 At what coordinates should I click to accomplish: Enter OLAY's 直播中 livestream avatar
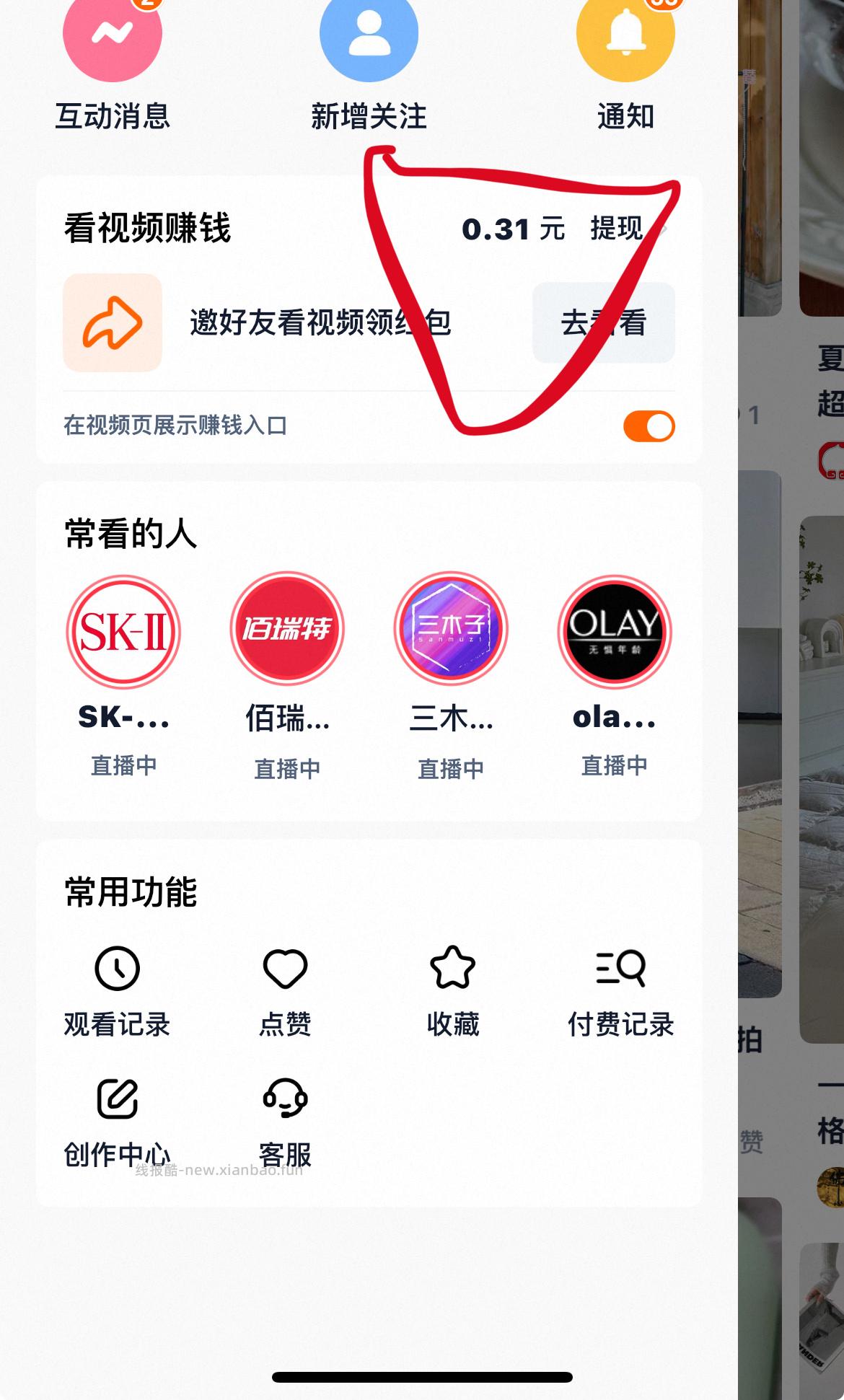tap(613, 629)
